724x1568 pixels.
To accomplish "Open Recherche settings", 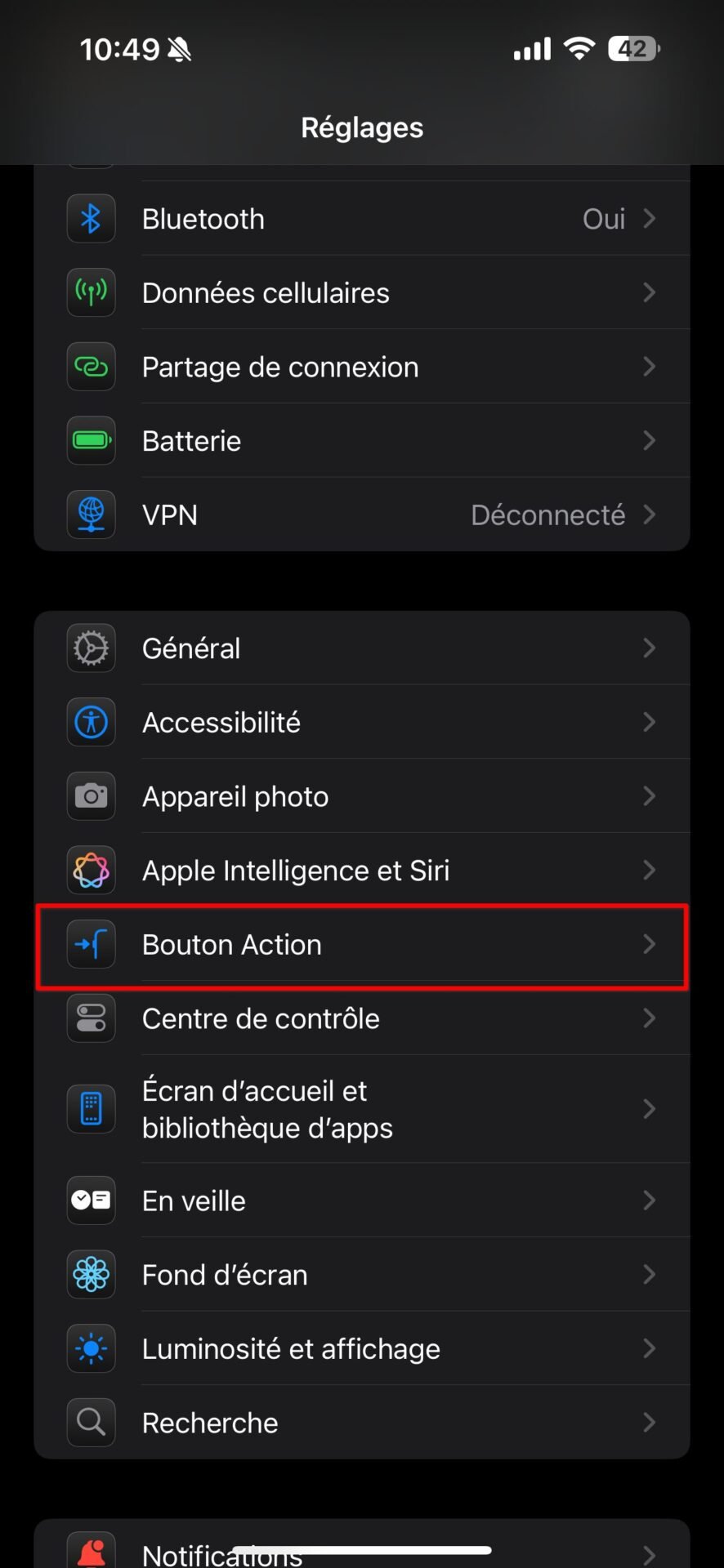I will [362, 1423].
